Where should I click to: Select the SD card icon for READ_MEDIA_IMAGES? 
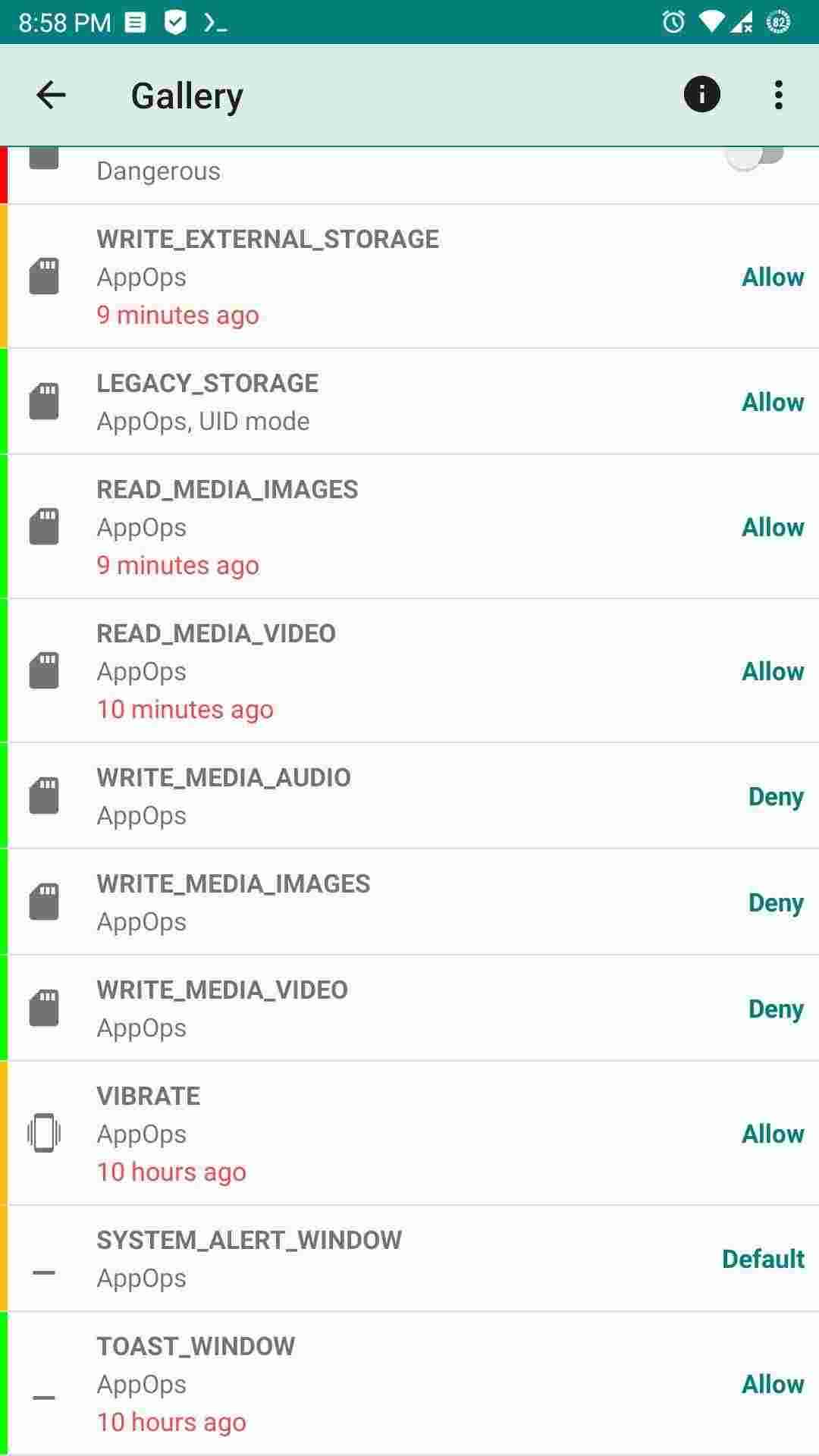[x=43, y=526]
